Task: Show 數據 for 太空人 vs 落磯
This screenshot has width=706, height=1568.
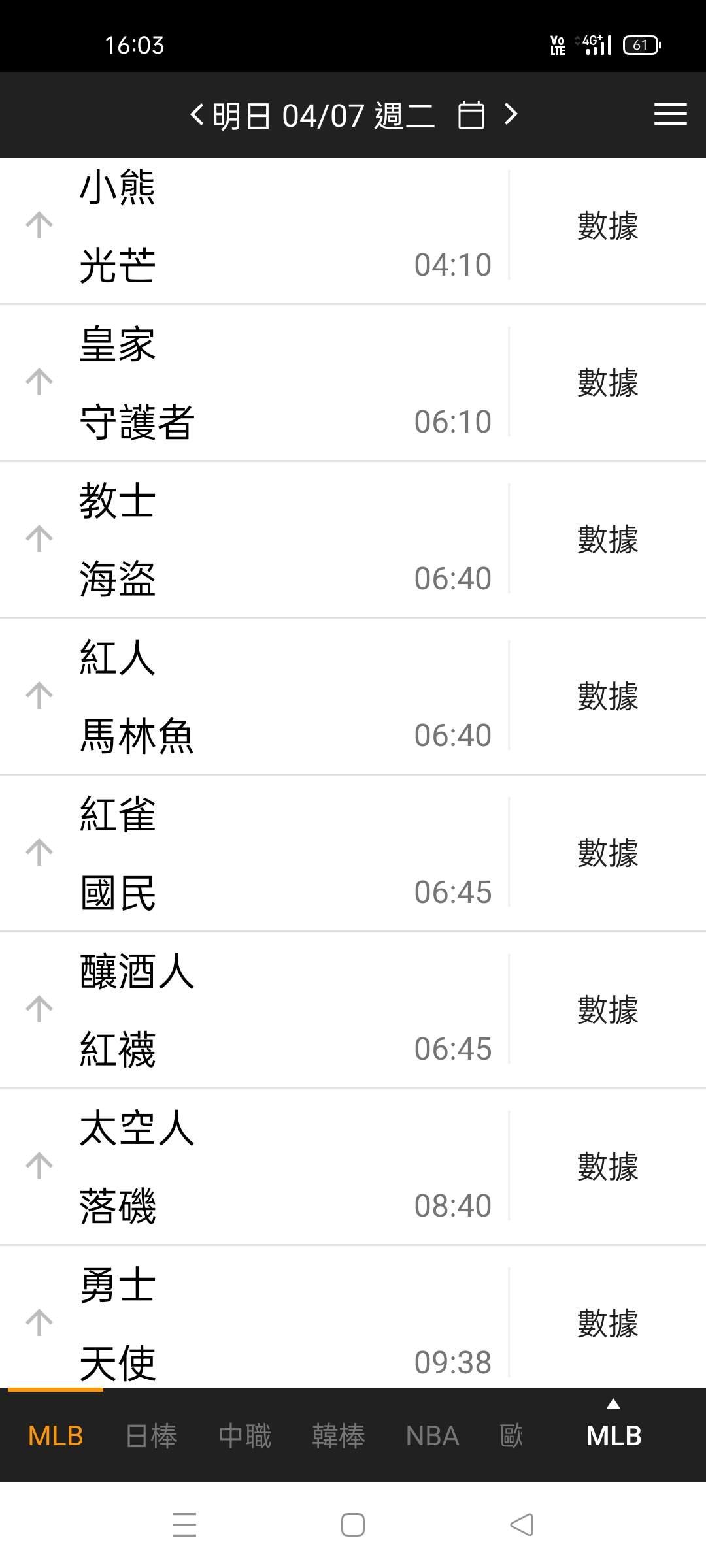Action: [607, 1167]
